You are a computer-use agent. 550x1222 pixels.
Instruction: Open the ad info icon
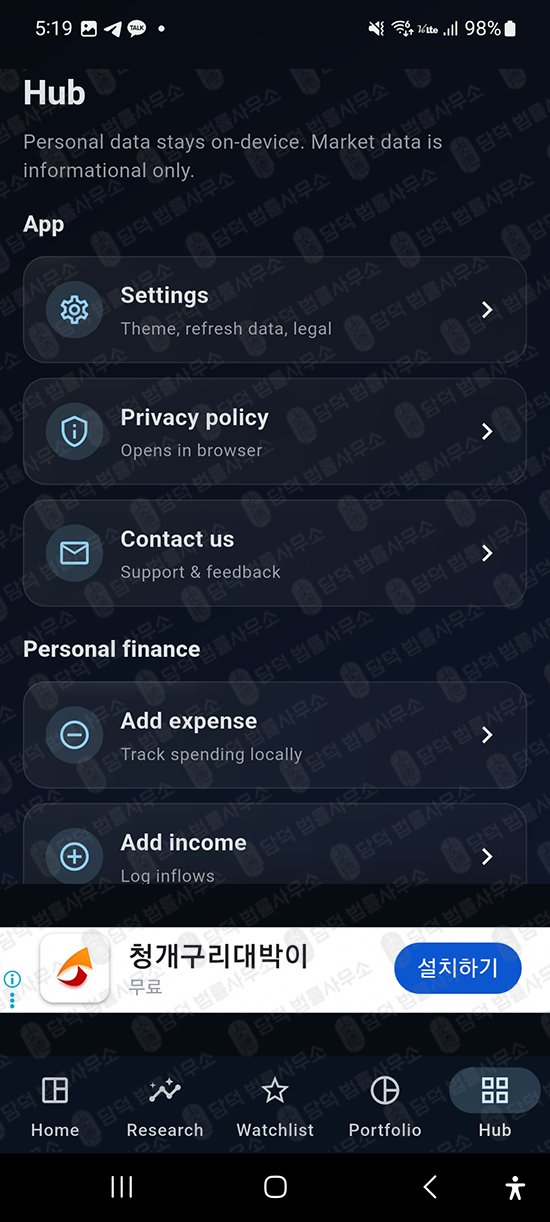[x=12, y=978]
